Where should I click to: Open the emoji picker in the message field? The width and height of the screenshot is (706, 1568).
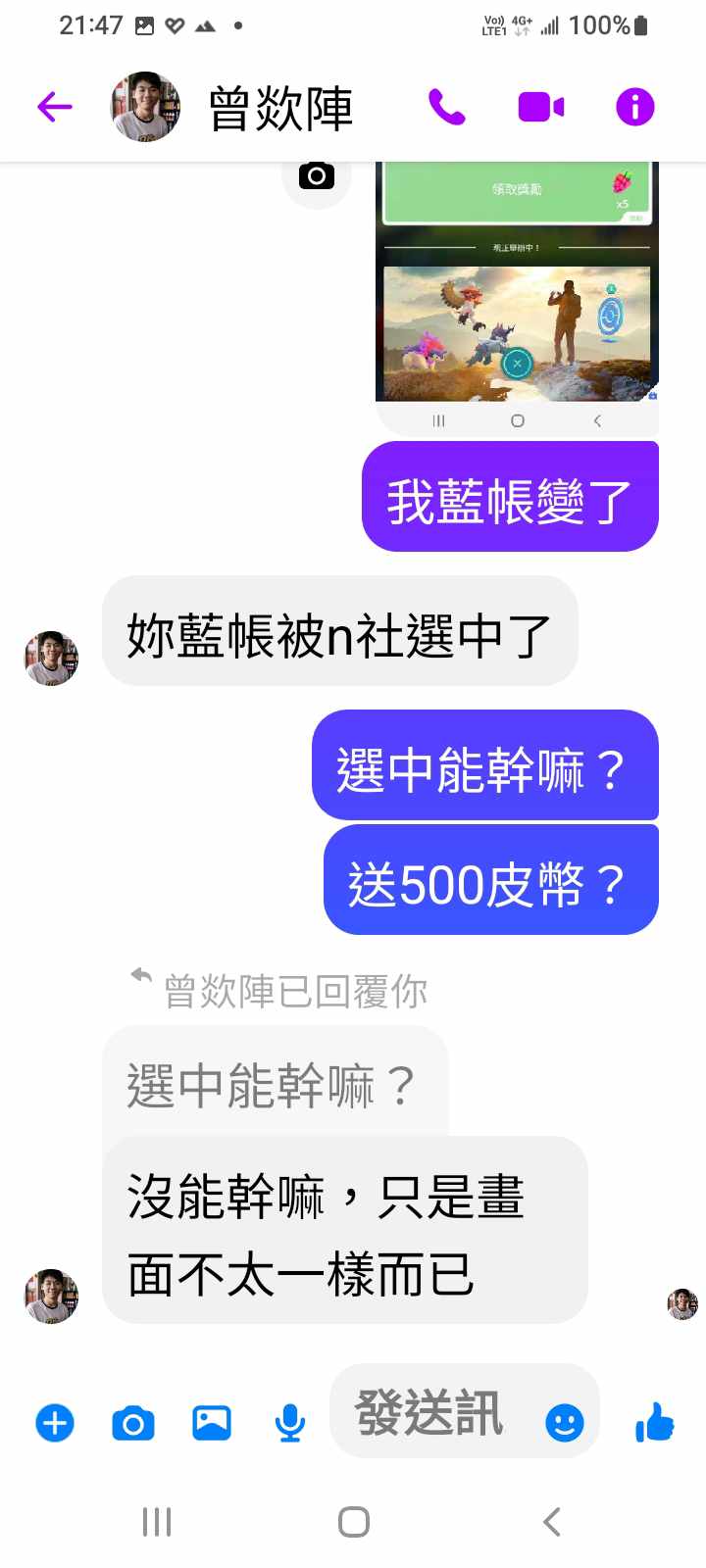tap(565, 1422)
